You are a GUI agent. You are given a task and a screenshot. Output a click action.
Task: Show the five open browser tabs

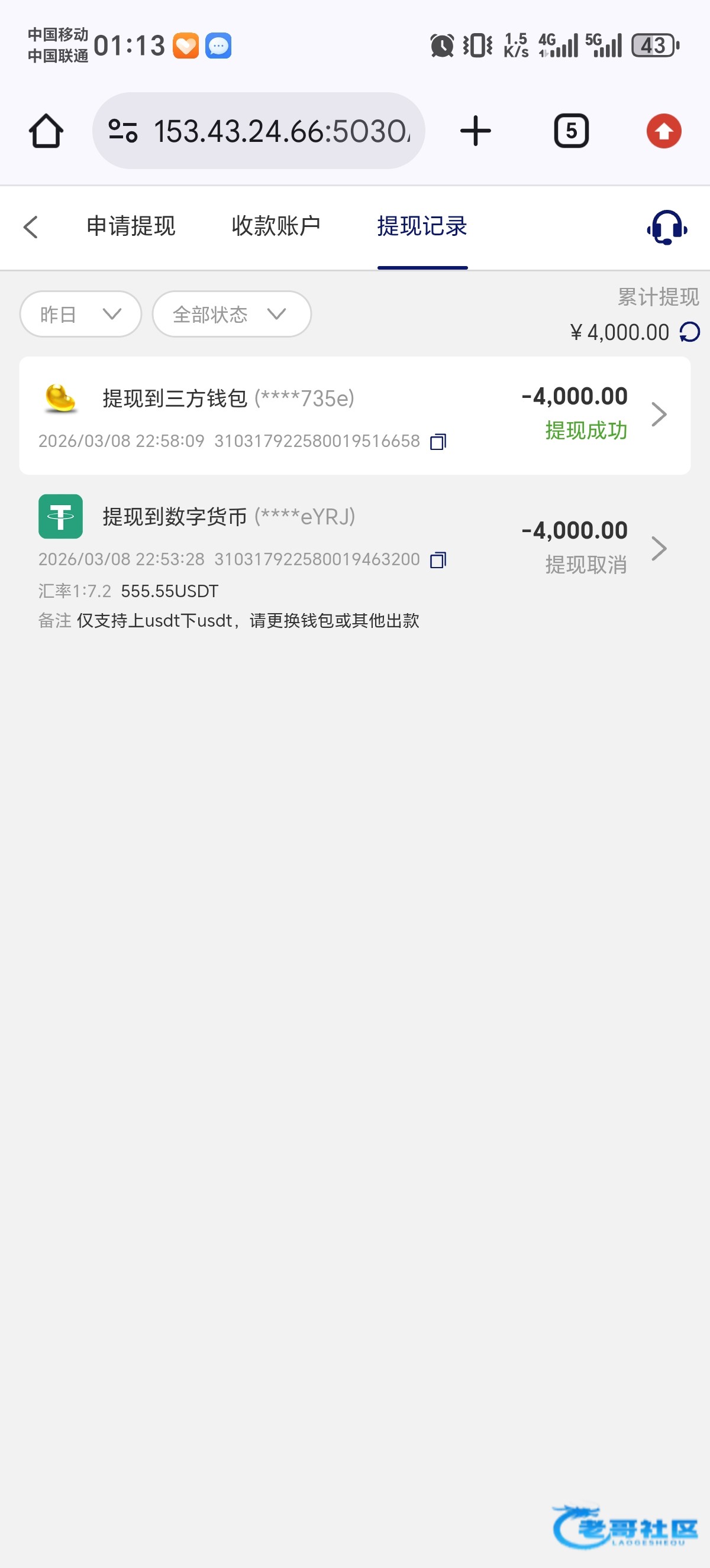click(x=570, y=131)
